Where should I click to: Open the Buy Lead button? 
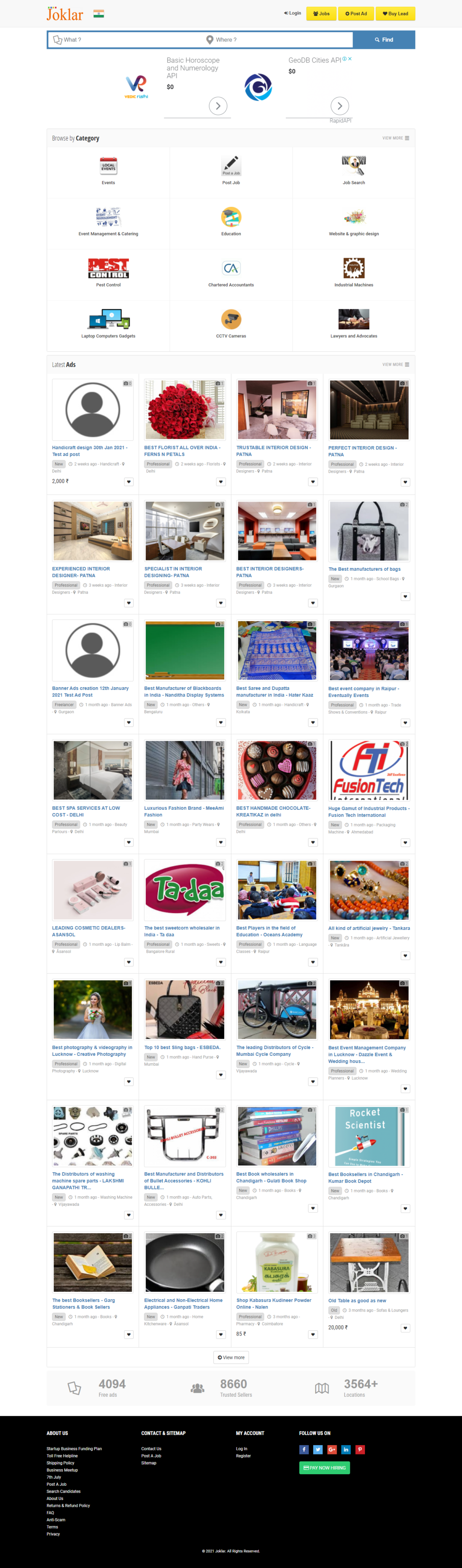tap(395, 13)
